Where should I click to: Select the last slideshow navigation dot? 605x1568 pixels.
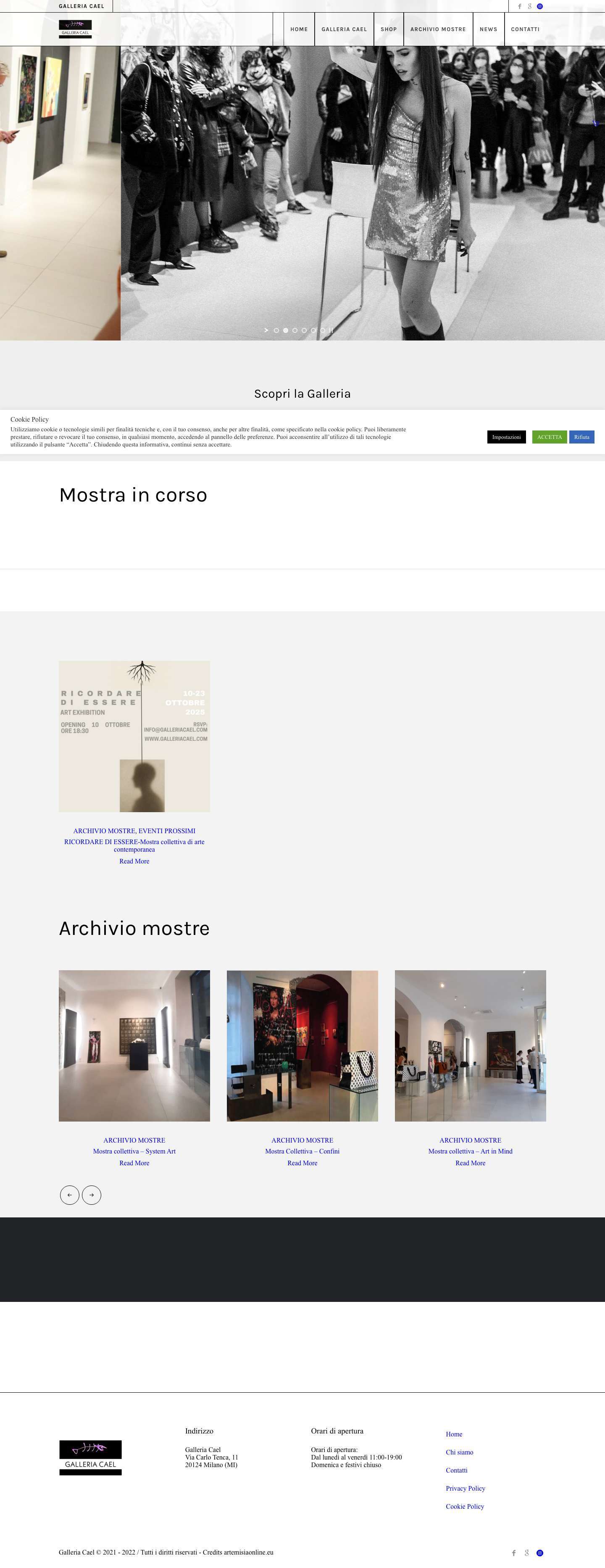click(323, 330)
